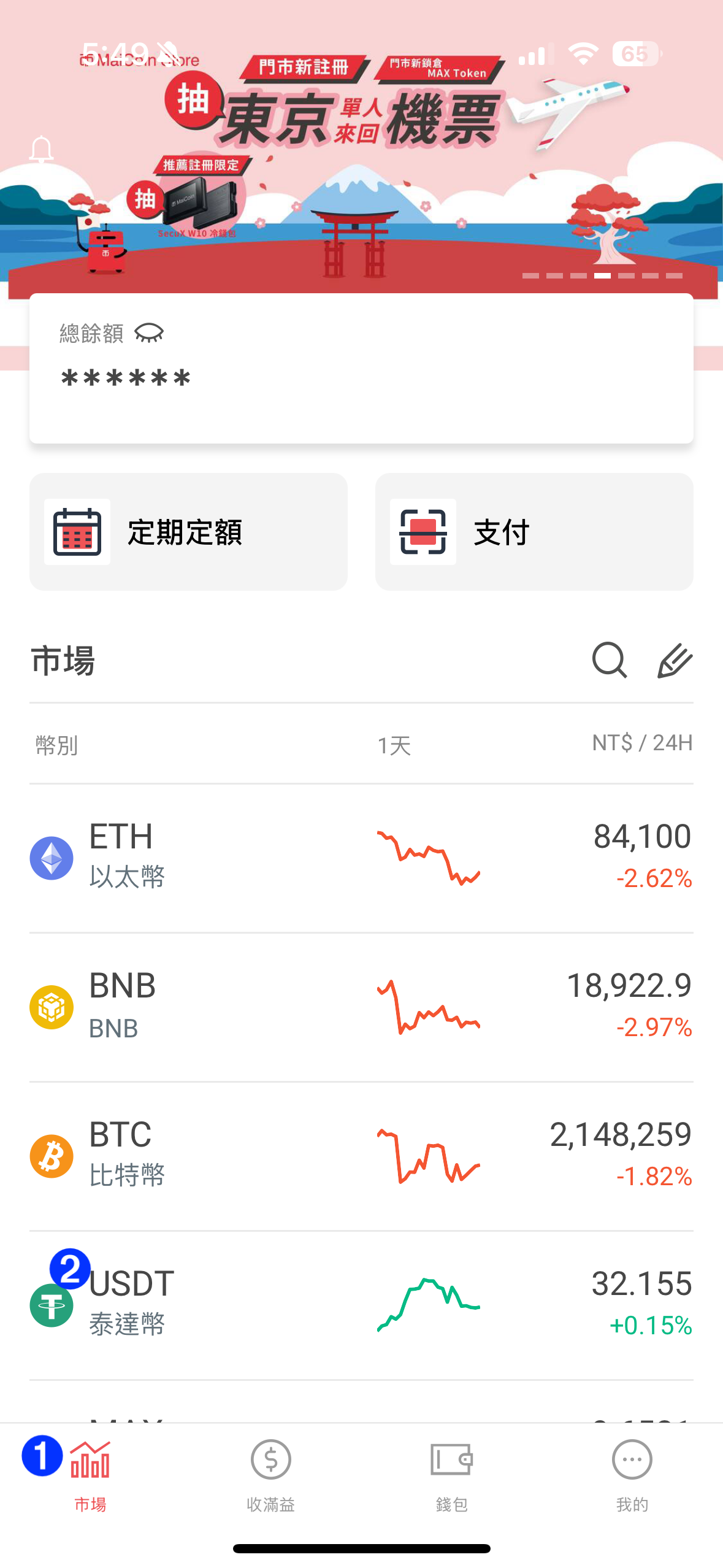Open the ETH 以太幣 market row
The width and height of the screenshot is (723, 1568).
(361, 858)
